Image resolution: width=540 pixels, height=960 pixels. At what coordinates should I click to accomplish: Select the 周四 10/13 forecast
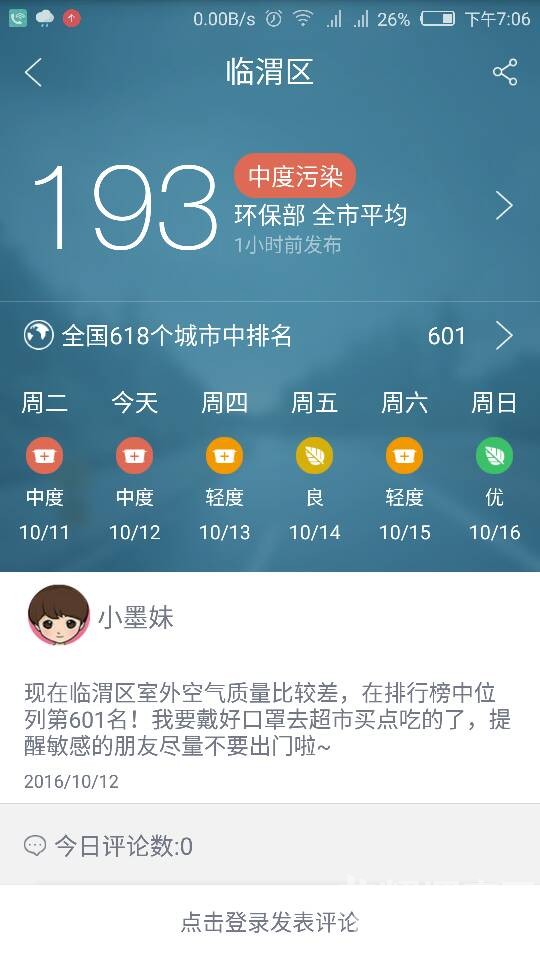point(225,467)
